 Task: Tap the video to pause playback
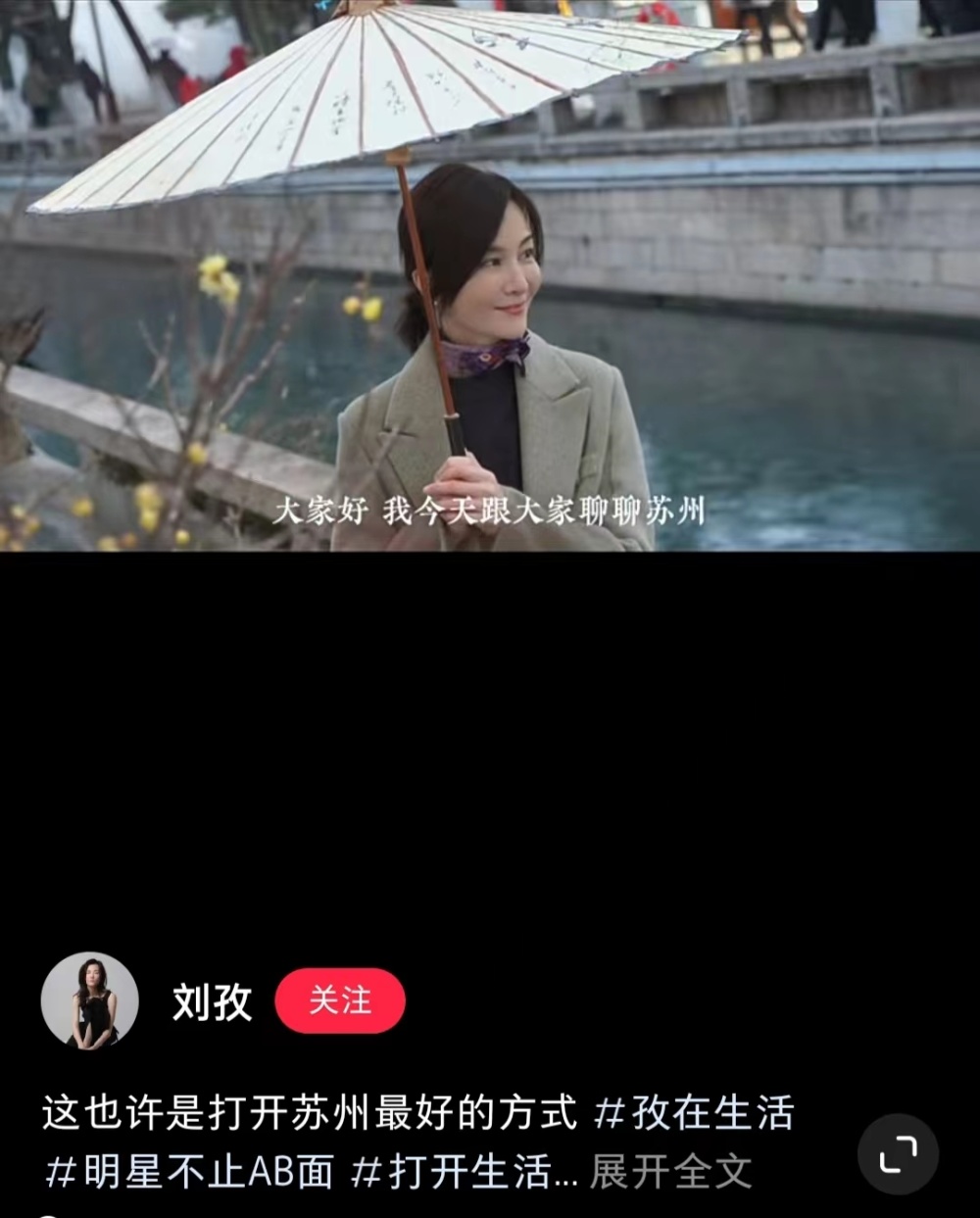[490, 294]
